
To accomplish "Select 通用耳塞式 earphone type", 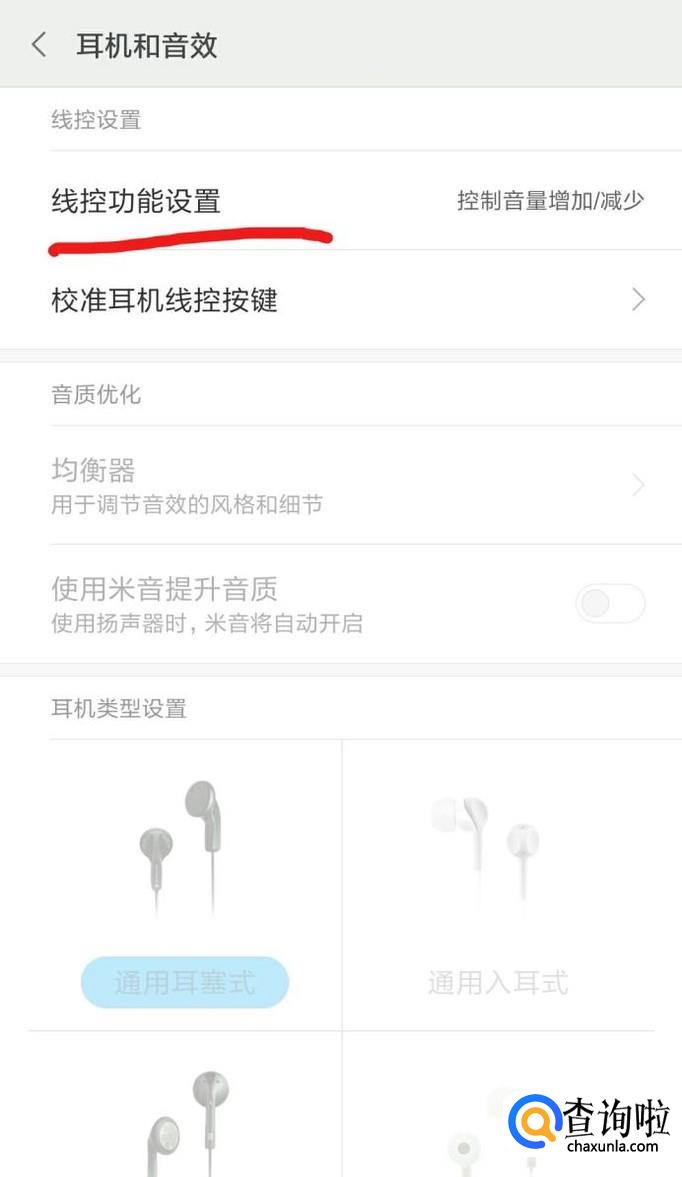I will pyautogui.click(x=185, y=981).
